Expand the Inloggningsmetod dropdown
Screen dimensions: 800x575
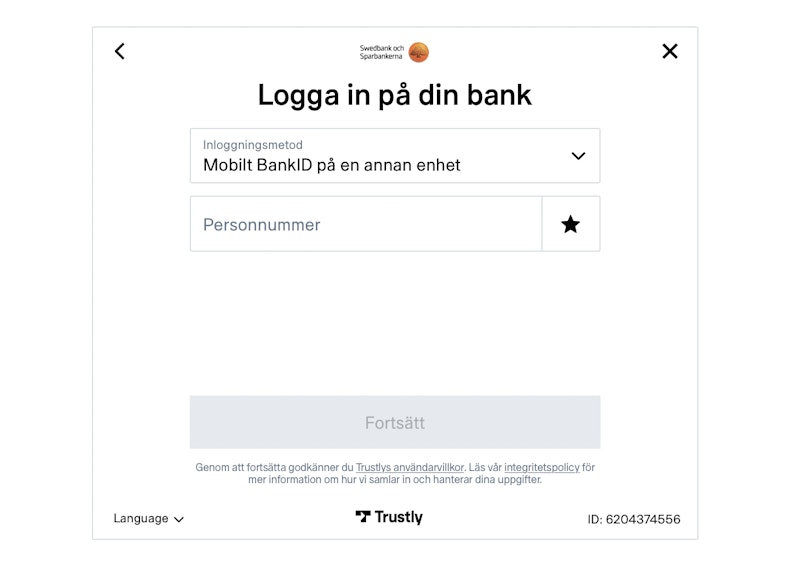pyautogui.click(x=395, y=156)
